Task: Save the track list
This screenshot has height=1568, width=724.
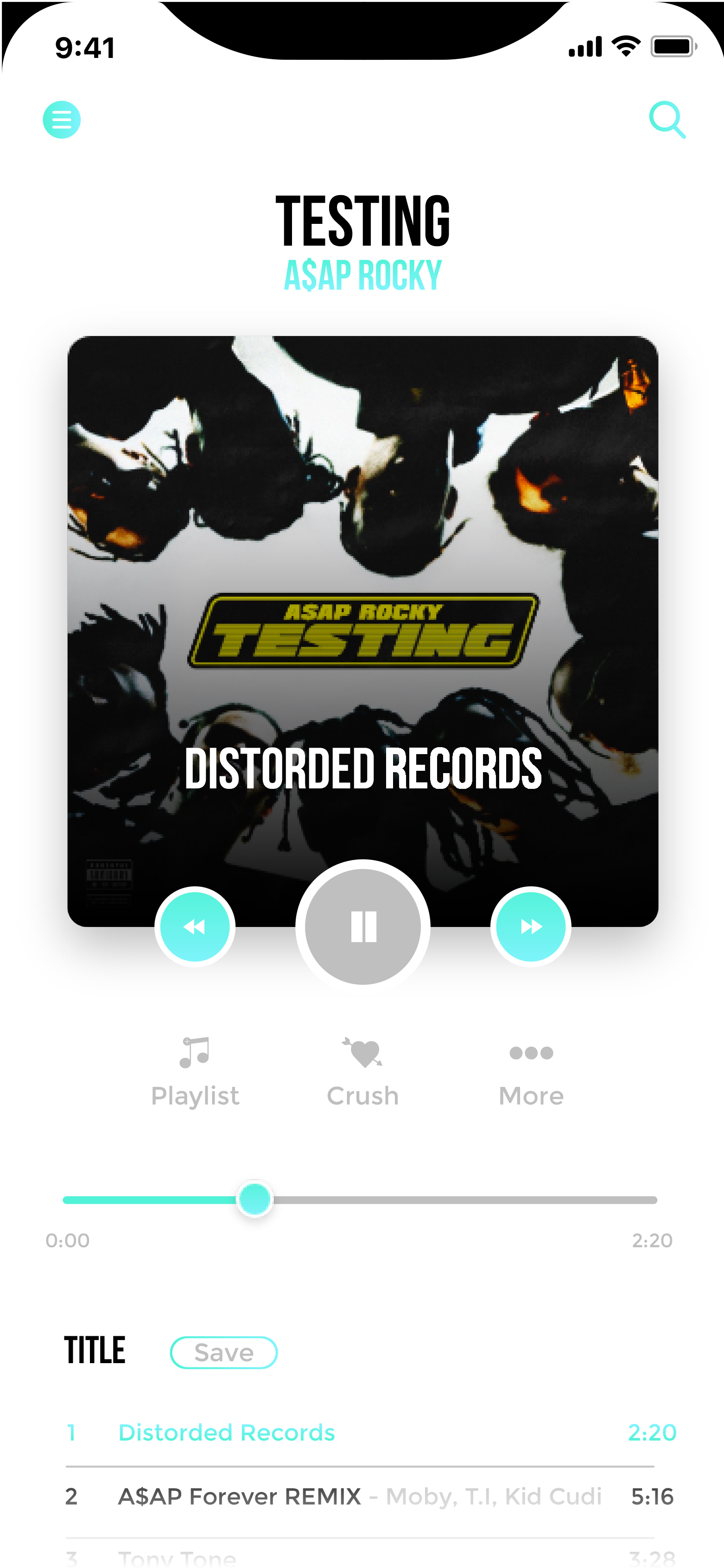Action: (x=224, y=1352)
